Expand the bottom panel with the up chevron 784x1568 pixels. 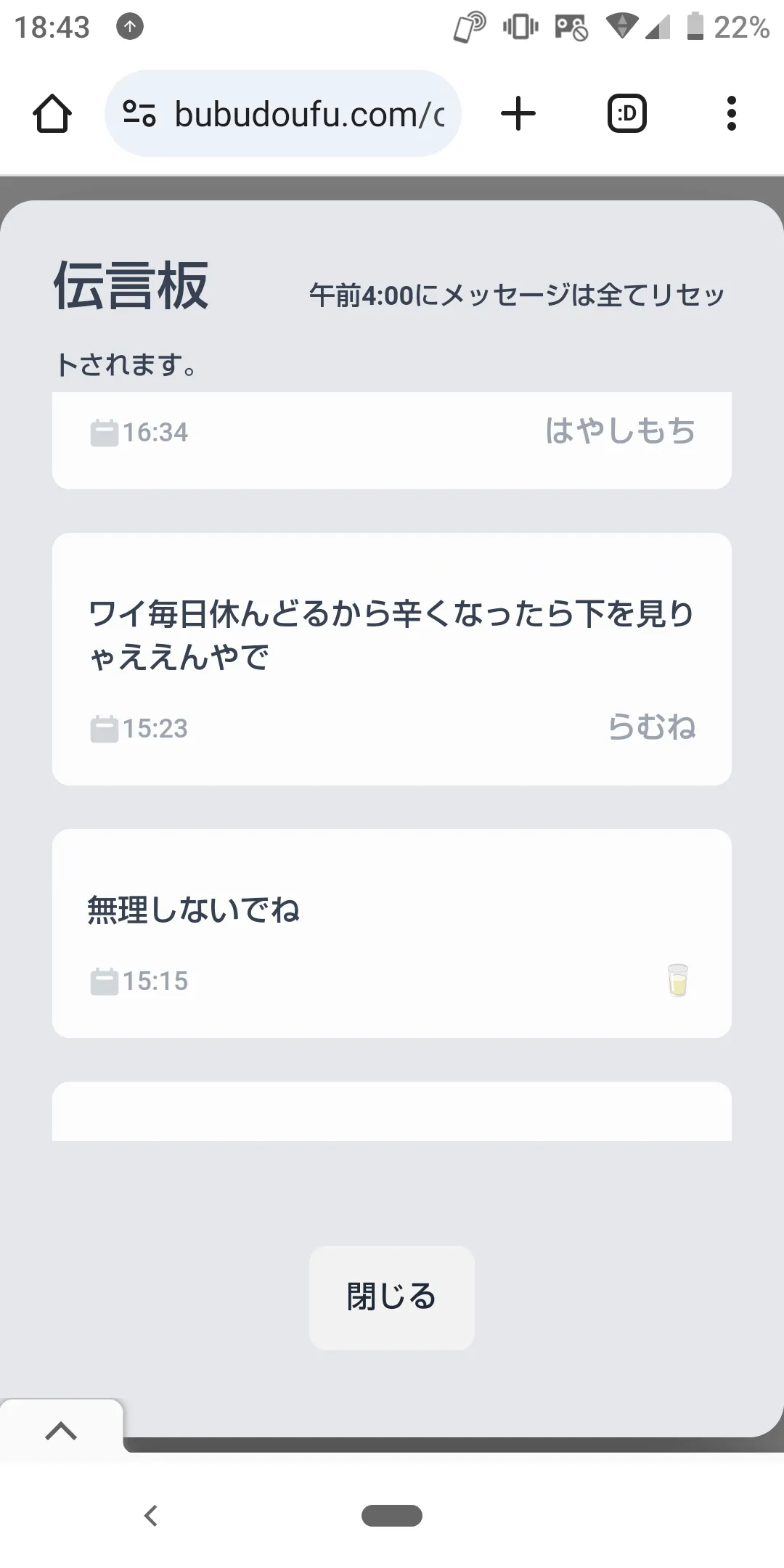click(61, 1431)
